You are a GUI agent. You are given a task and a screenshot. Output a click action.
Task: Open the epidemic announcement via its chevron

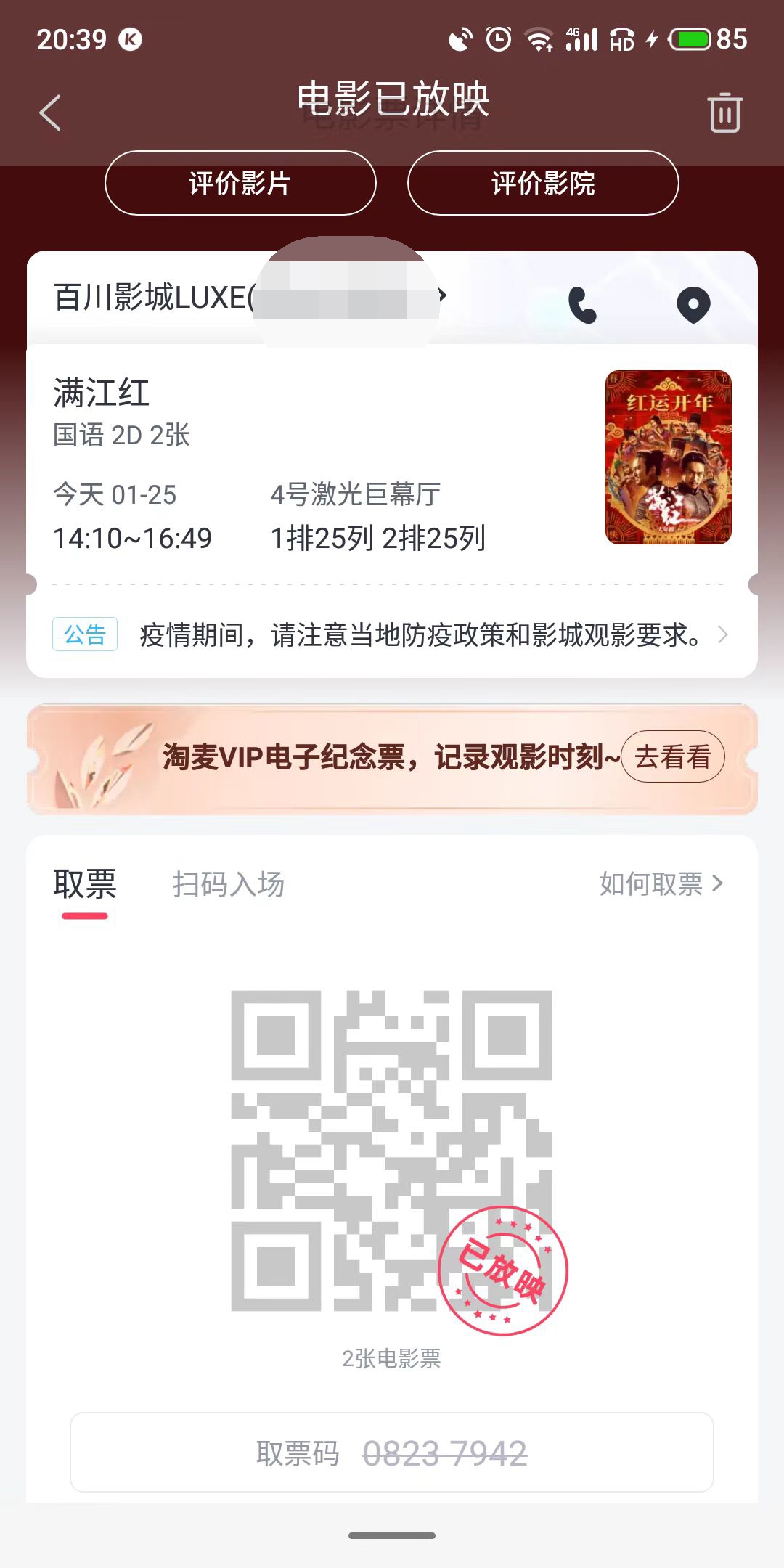(723, 634)
